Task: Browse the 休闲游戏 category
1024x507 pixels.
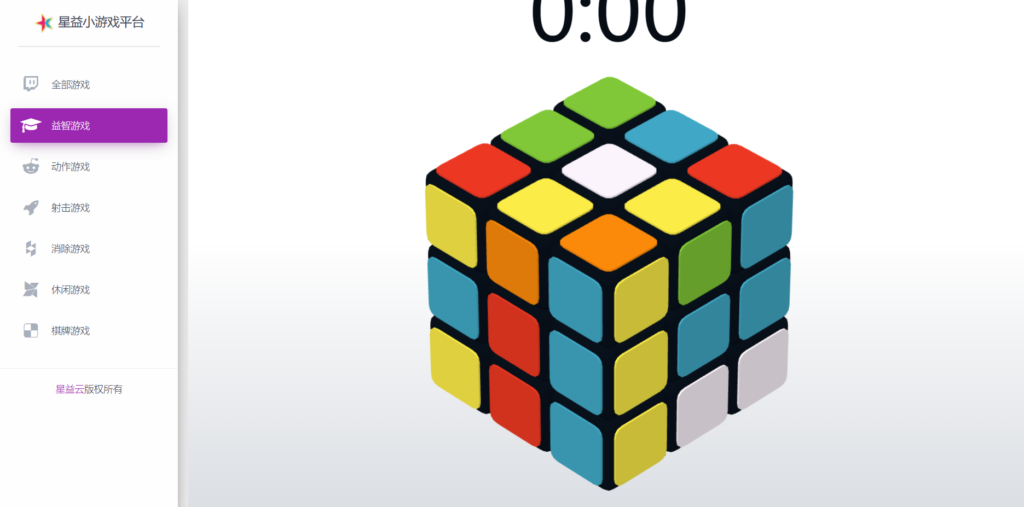Action: coord(70,290)
